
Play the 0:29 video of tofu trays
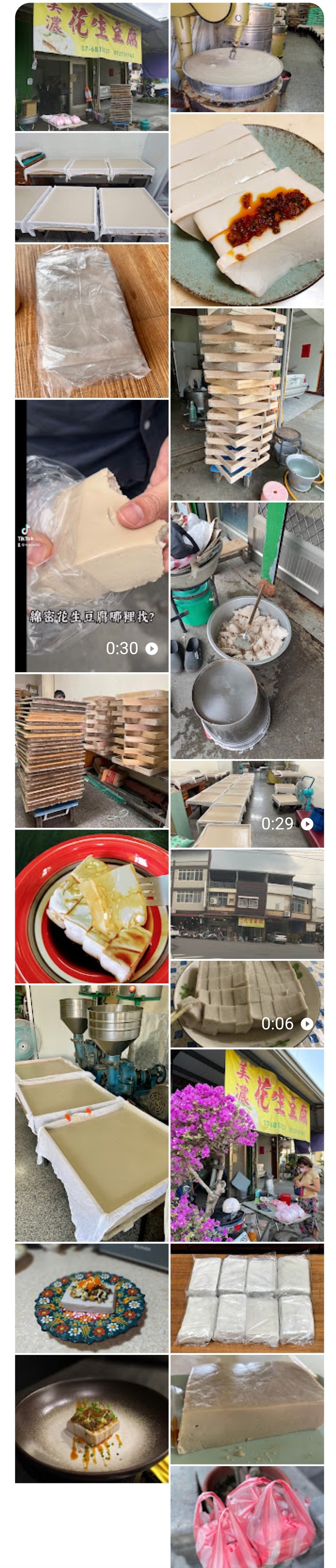coord(246,804)
